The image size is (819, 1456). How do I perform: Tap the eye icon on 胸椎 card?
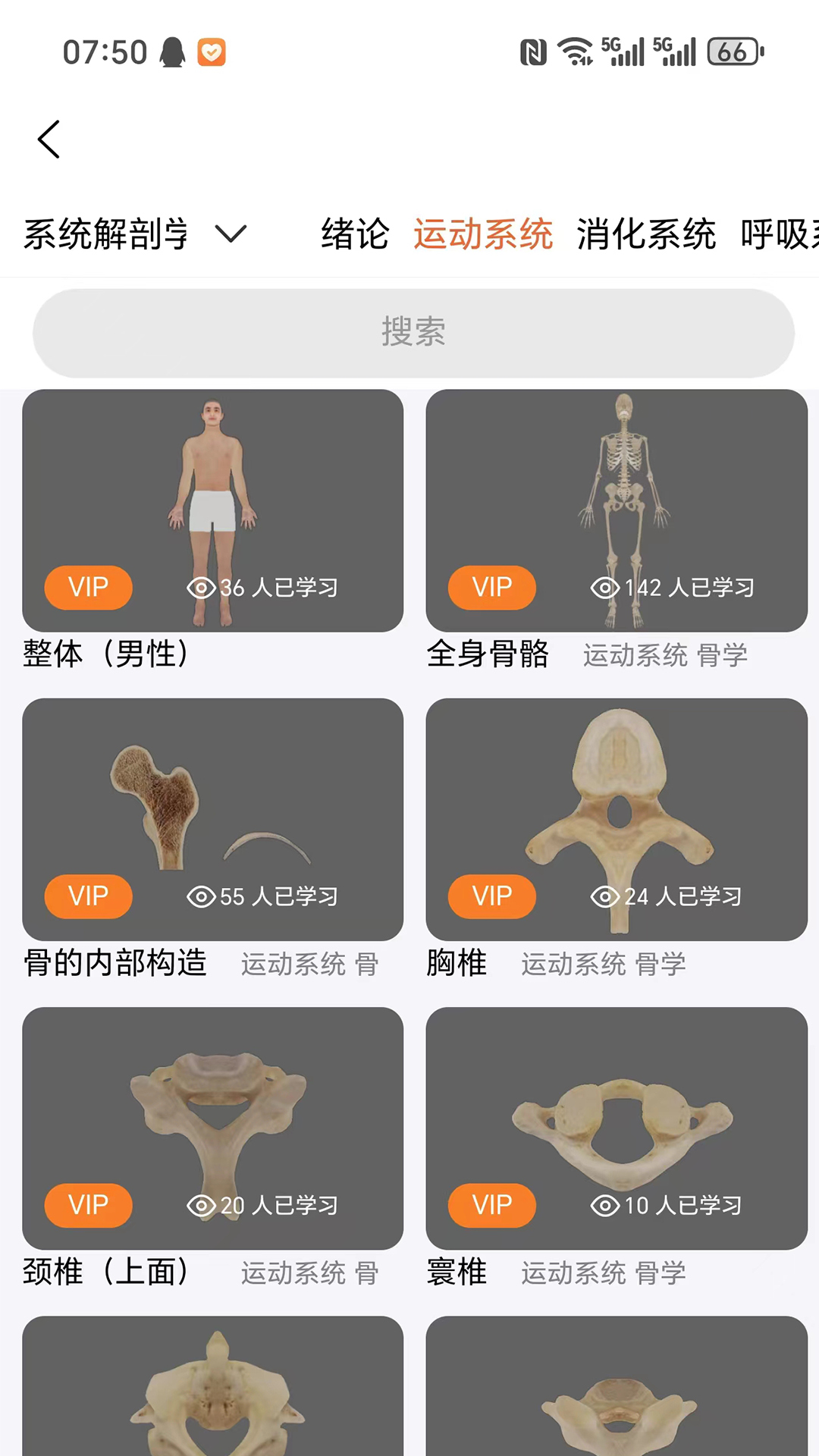click(604, 896)
